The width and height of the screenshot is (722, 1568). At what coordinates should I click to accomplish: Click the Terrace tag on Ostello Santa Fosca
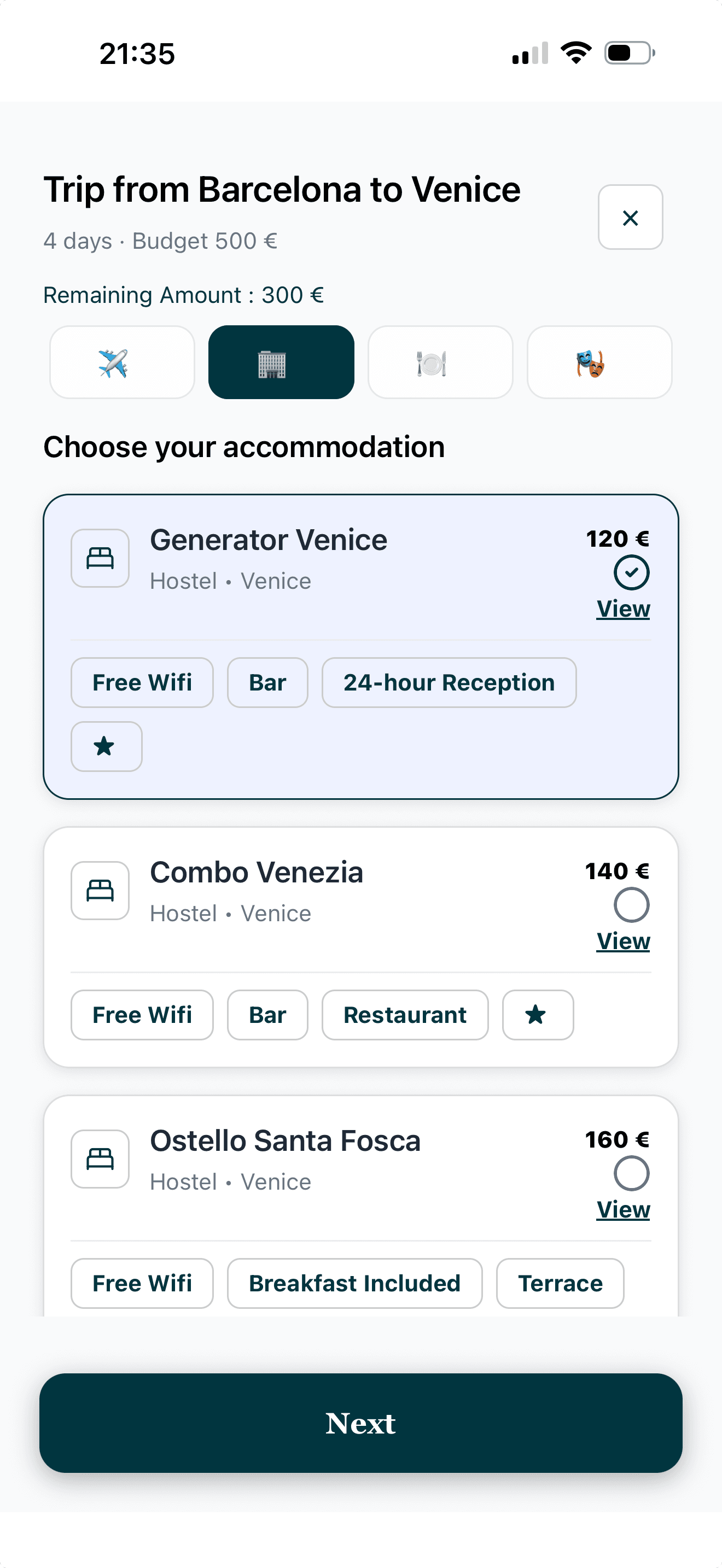coord(560,1283)
